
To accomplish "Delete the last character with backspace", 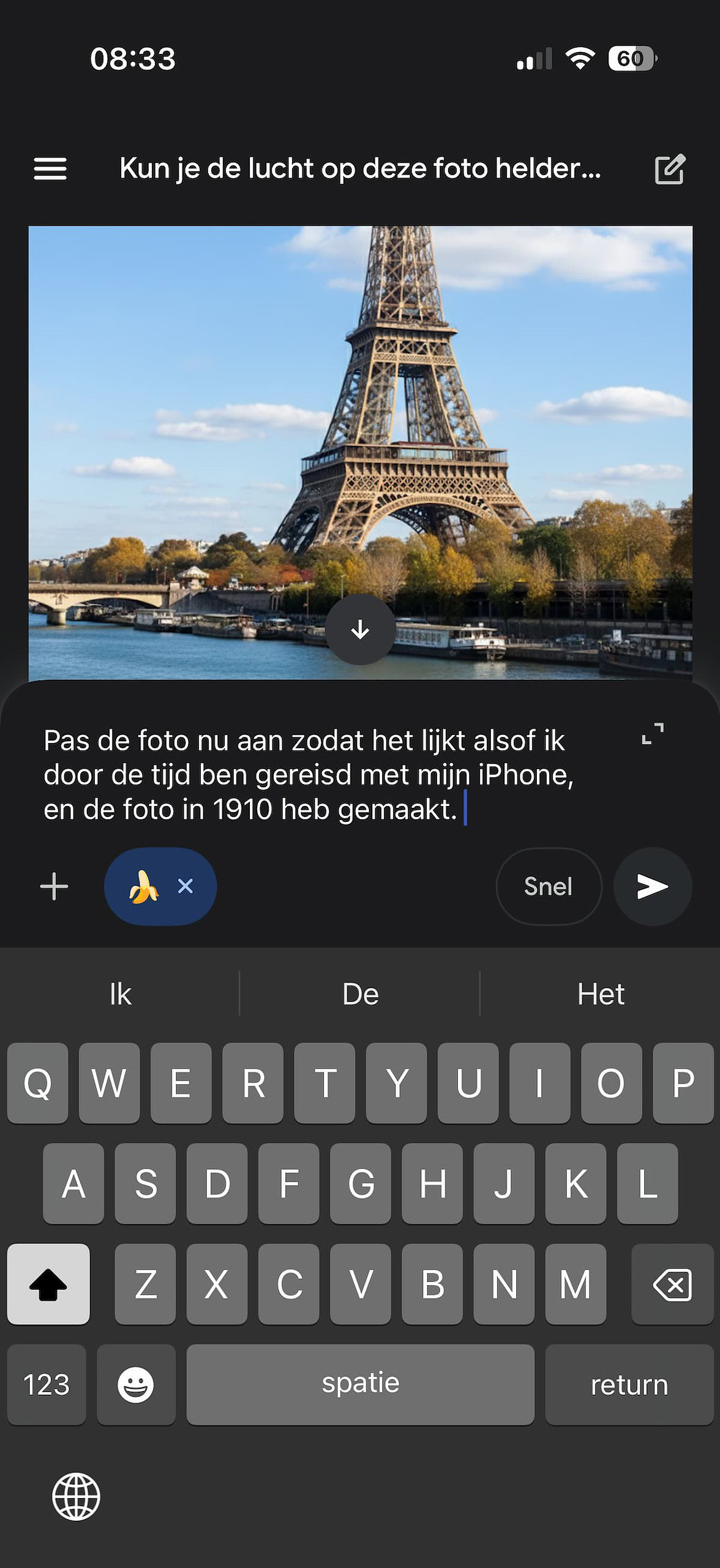I will [x=672, y=1284].
